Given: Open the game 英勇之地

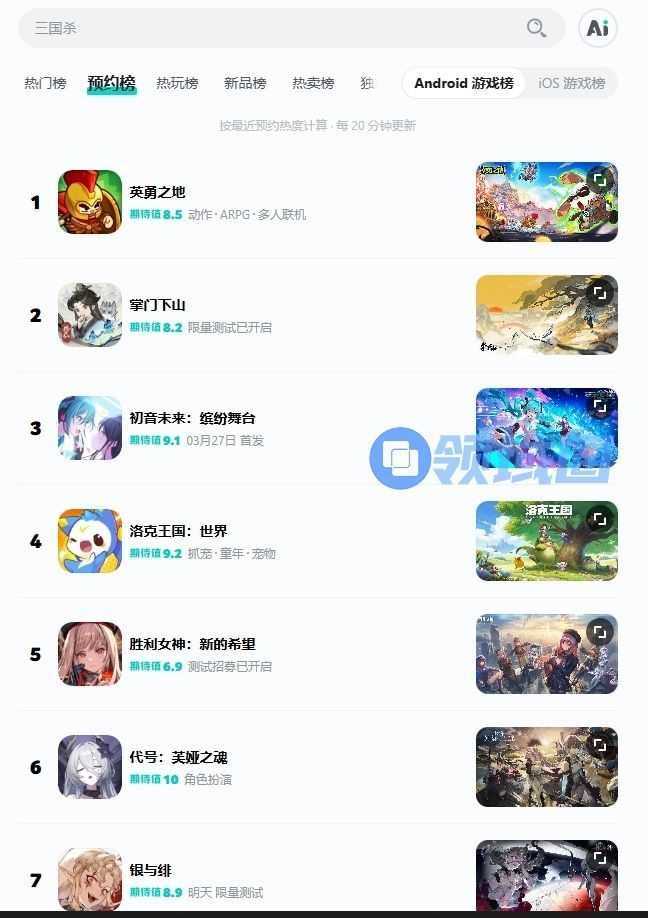Looking at the screenshot, I should point(157,192).
